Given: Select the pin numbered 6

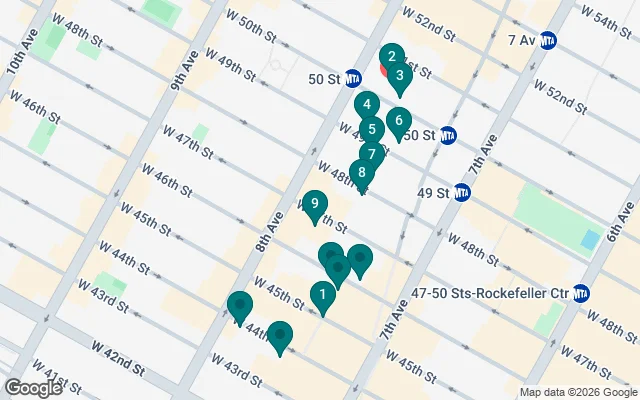Looking at the screenshot, I should click(x=399, y=122).
